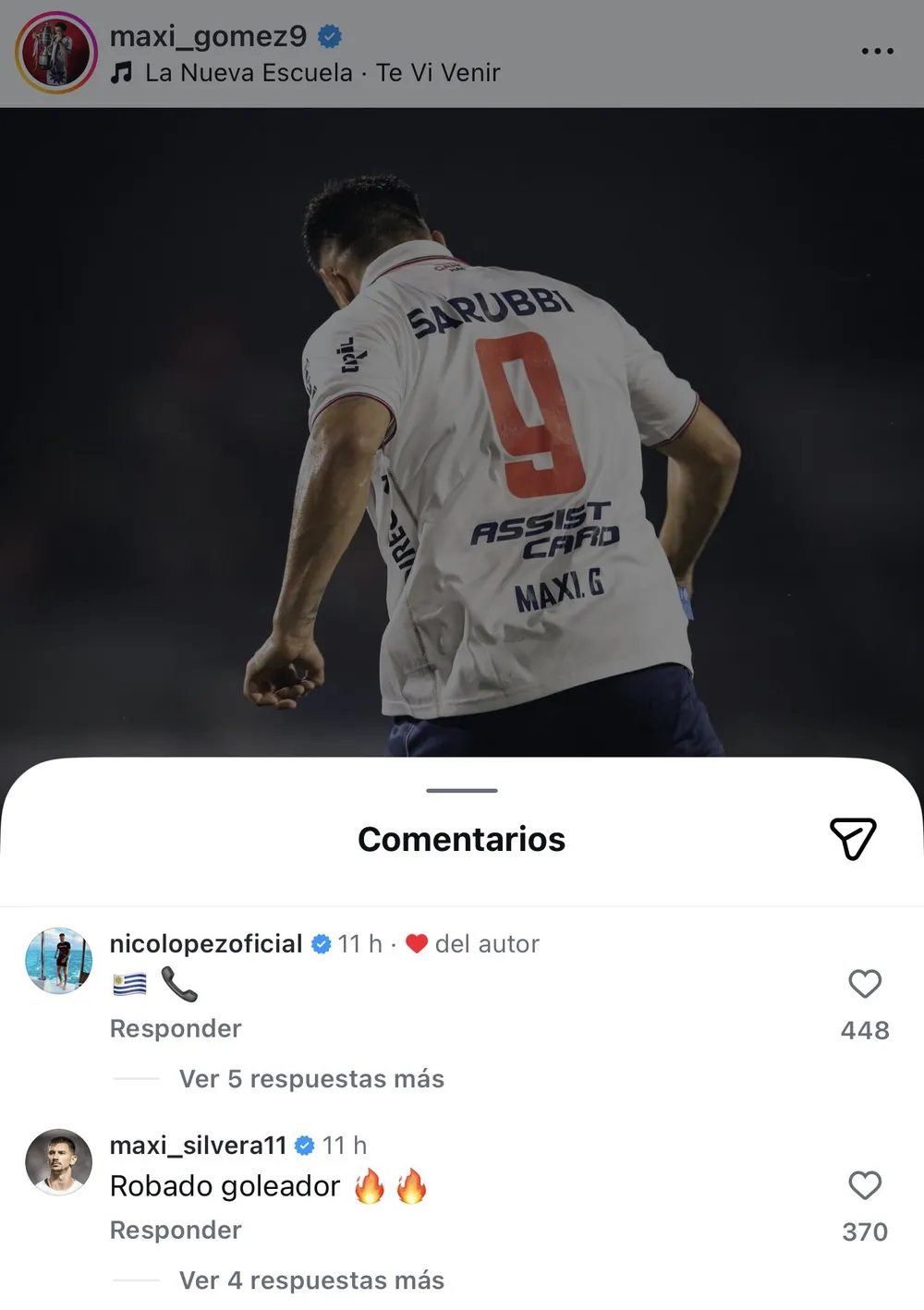Like the comment by maxi_silvera11
924x1310 pixels.
tap(865, 1185)
